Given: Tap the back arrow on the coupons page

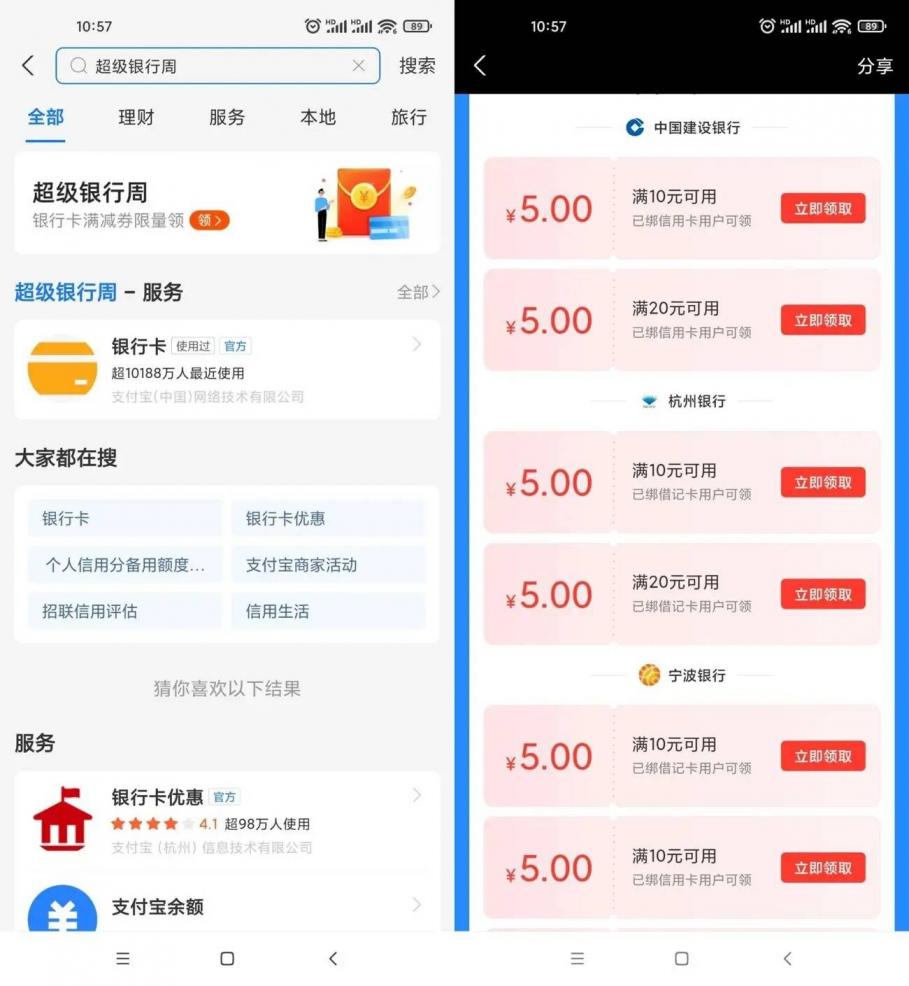Looking at the screenshot, I should click(x=481, y=65).
